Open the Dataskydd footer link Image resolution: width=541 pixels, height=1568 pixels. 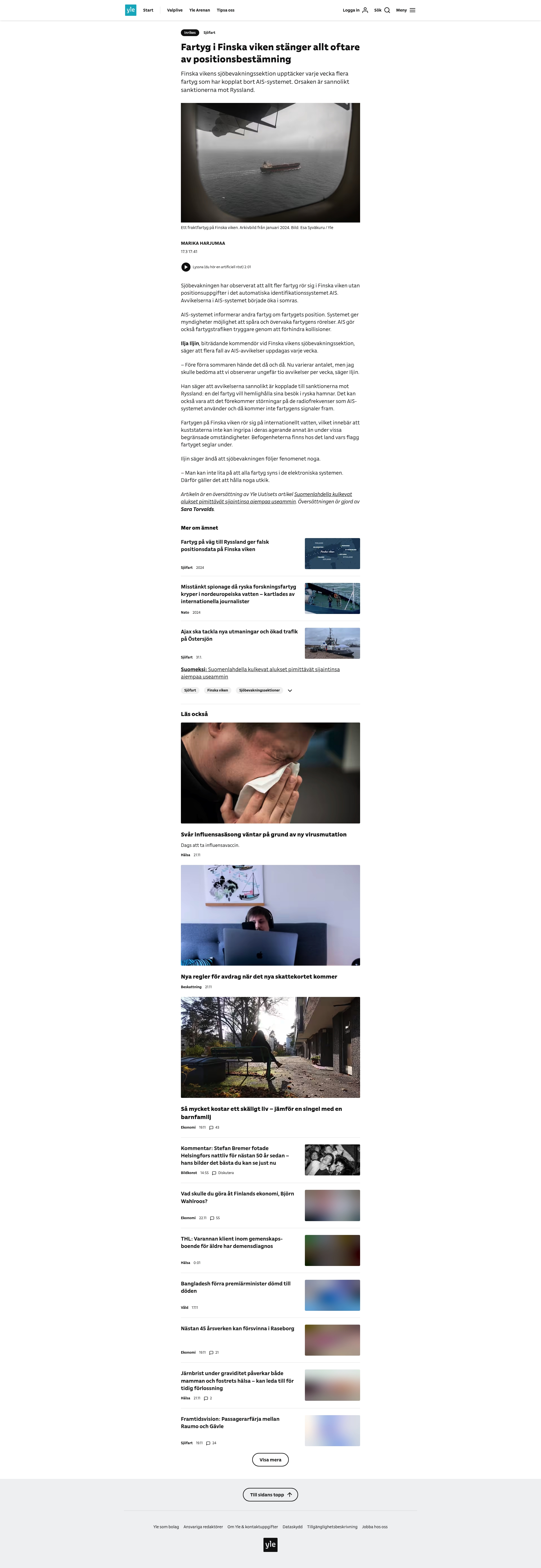coord(292,1527)
